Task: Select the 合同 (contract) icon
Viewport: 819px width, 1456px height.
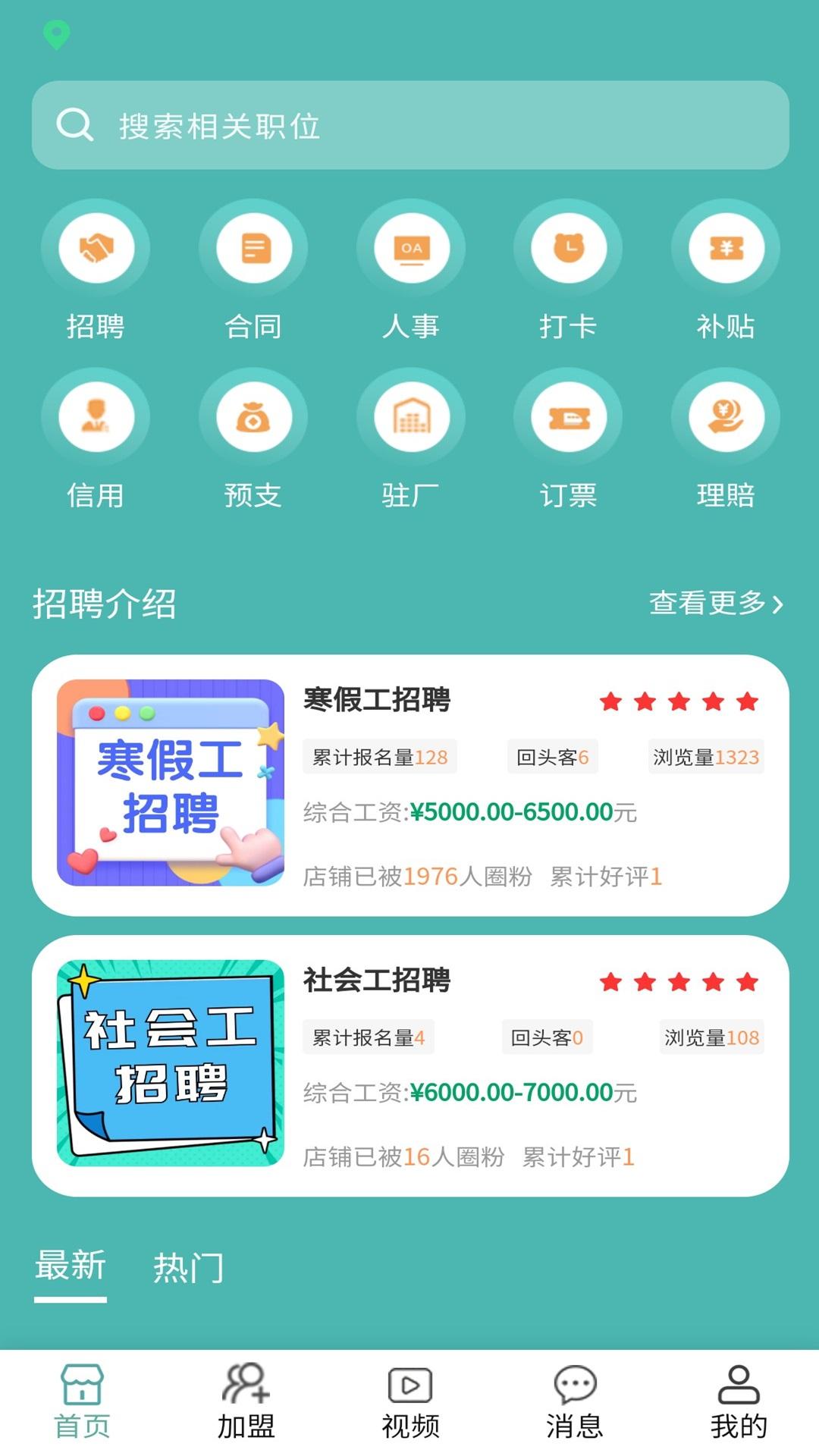Action: pos(253,248)
